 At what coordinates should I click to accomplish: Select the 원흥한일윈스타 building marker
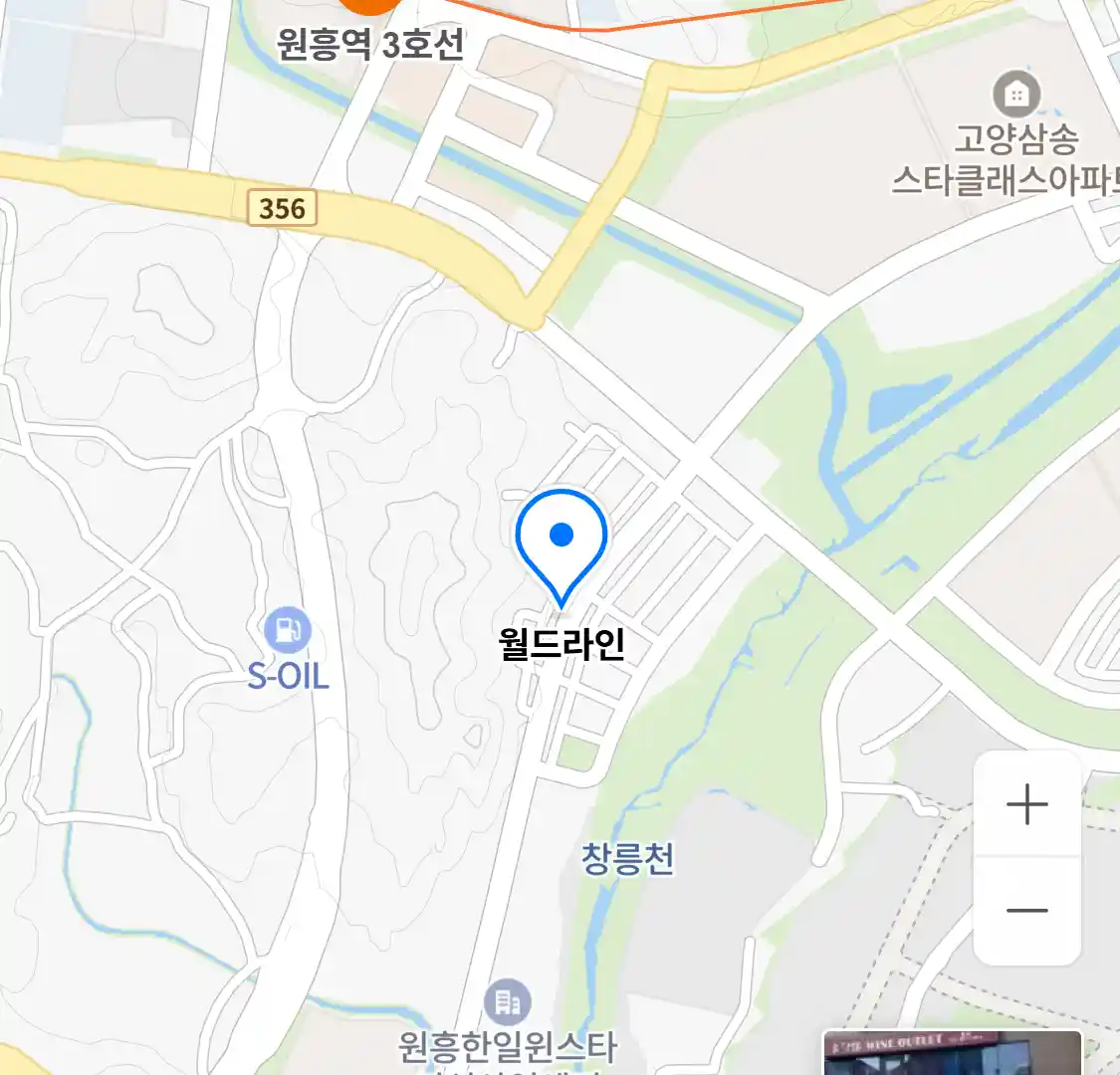(x=508, y=1001)
